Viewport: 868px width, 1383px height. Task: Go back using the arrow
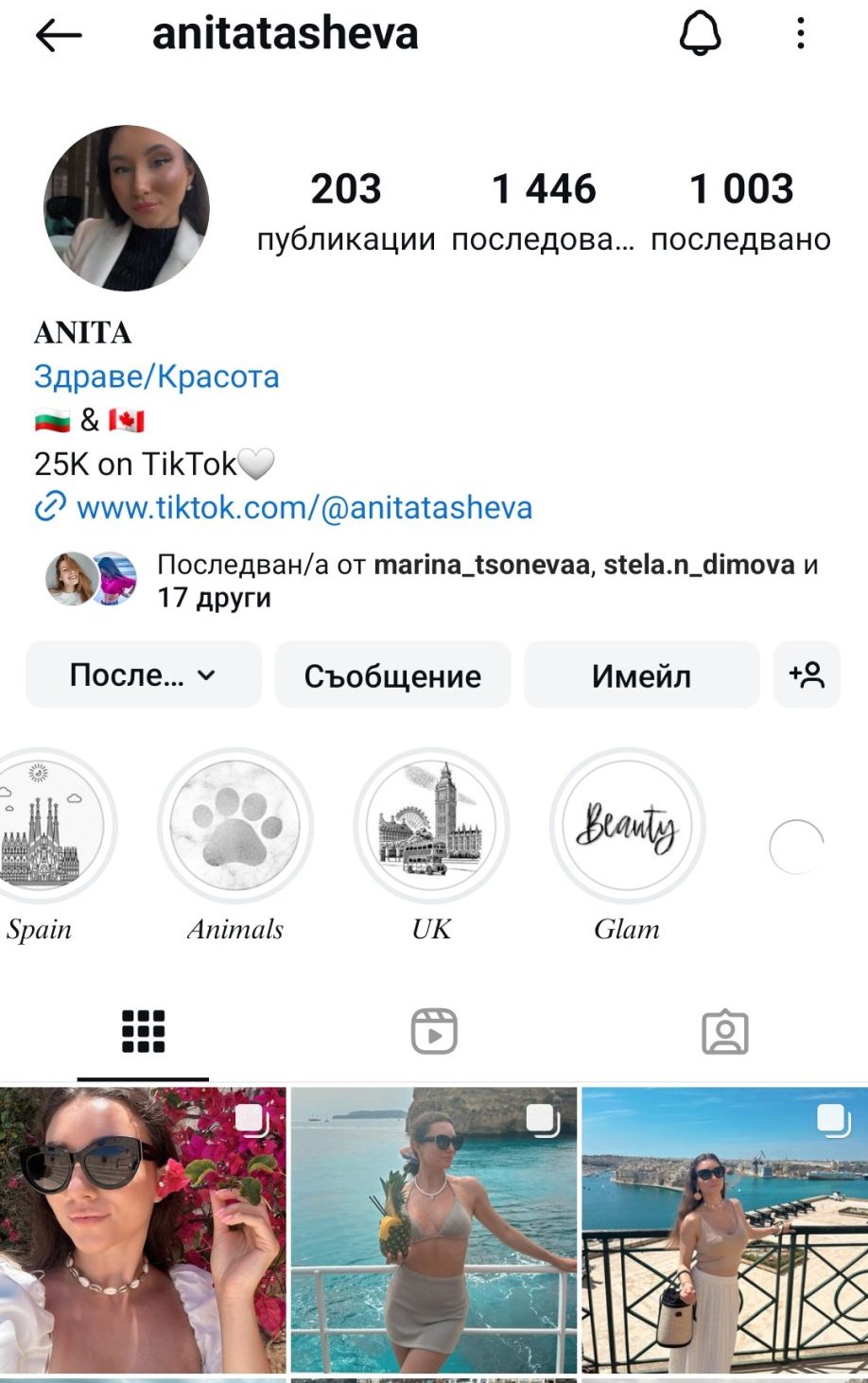[x=59, y=36]
